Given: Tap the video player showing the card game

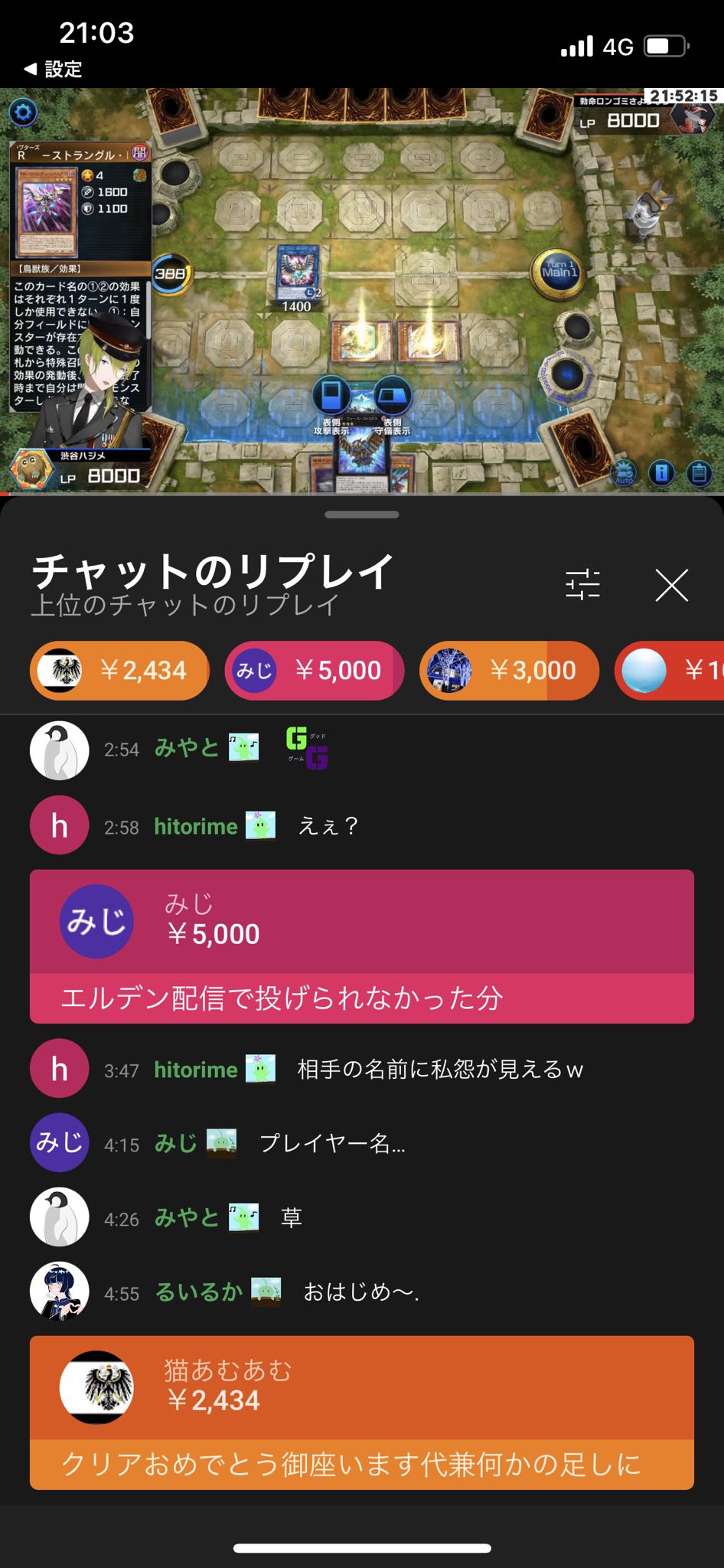Looking at the screenshot, I should 362,291.
